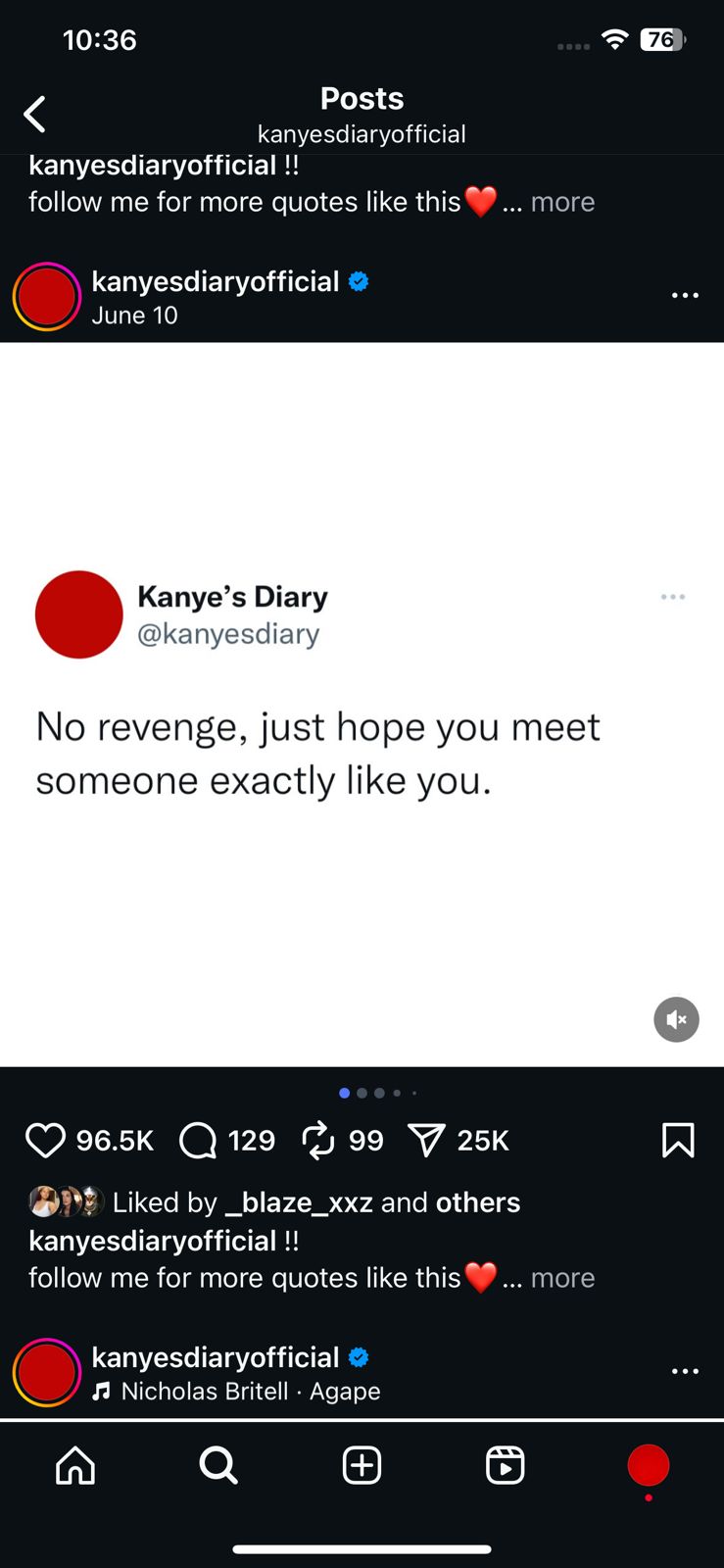Open the Home tab

click(75, 1466)
